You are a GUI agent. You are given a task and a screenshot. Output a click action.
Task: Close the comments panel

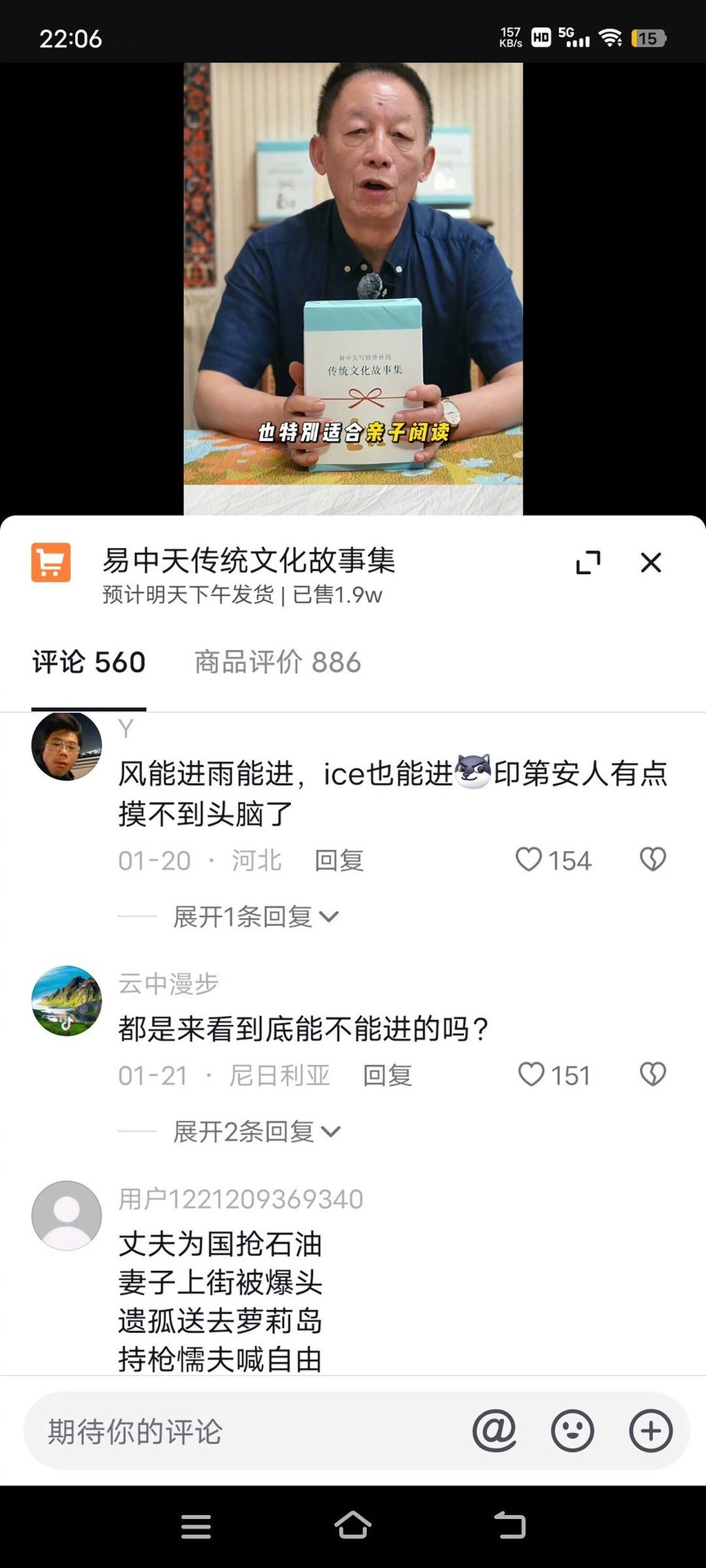[x=650, y=562]
